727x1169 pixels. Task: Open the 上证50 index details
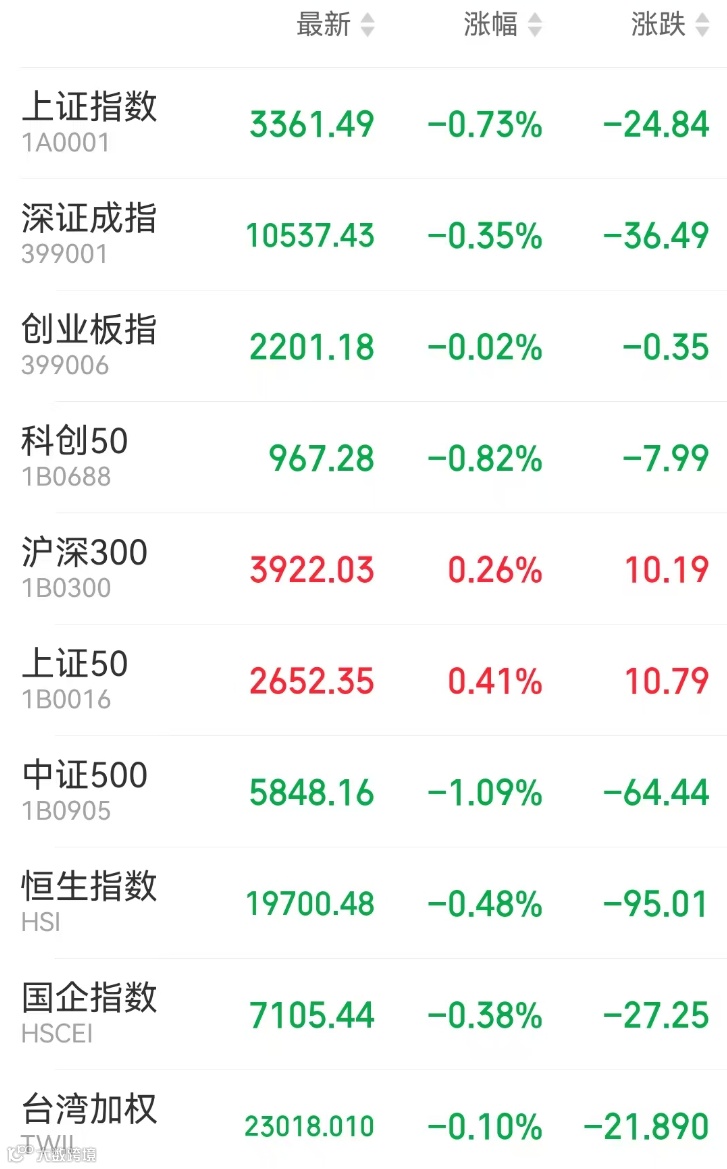pyautogui.click(x=374, y=680)
